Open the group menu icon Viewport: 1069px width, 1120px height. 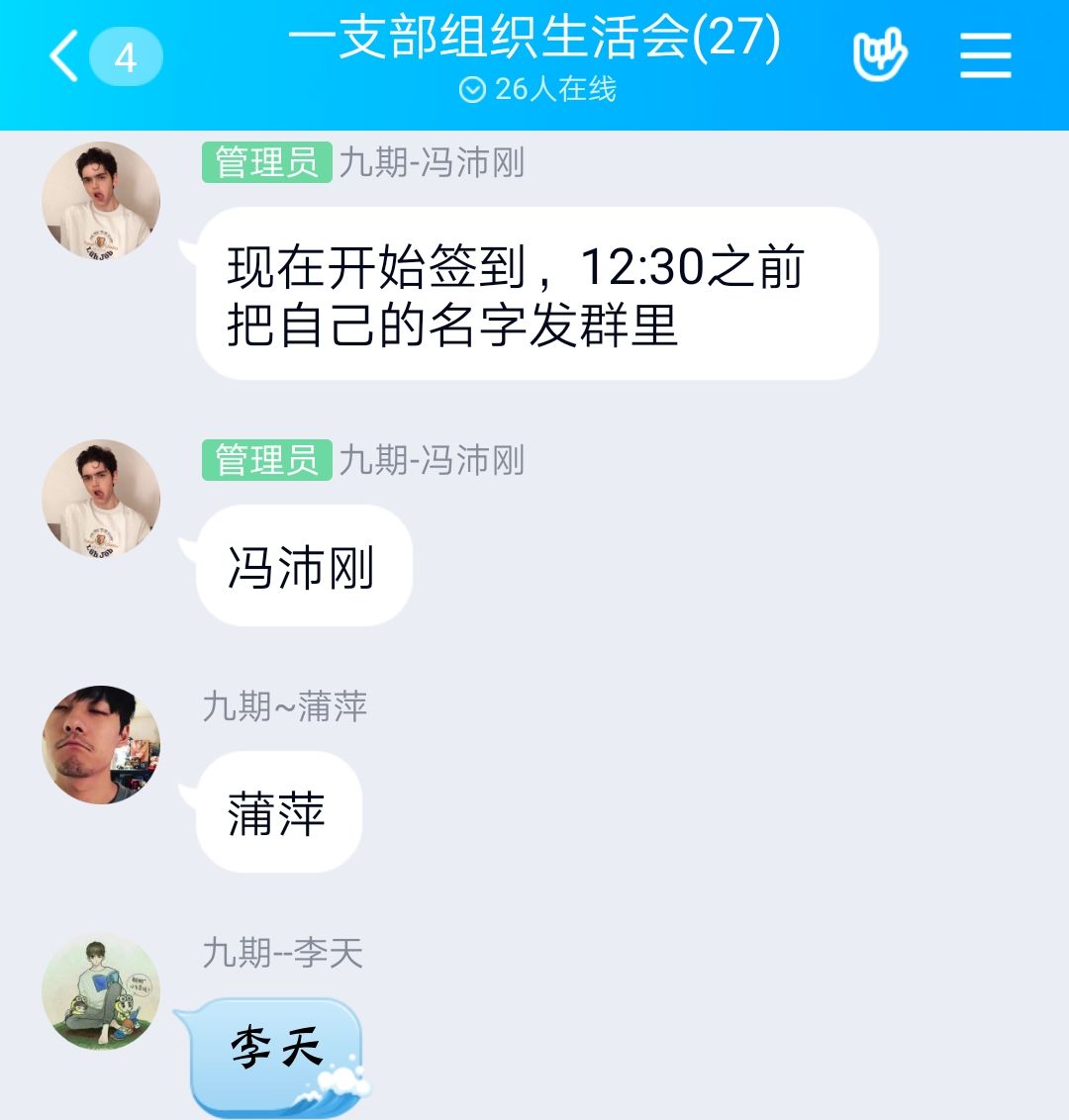(x=985, y=56)
